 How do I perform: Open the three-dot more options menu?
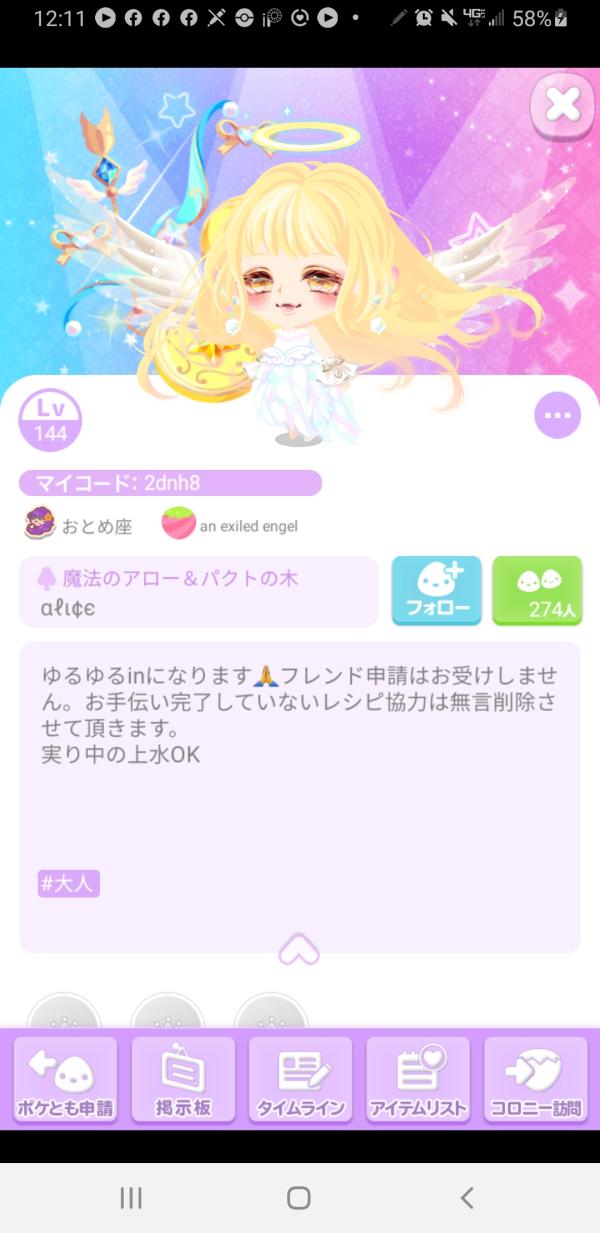pyautogui.click(x=557, y=416)
